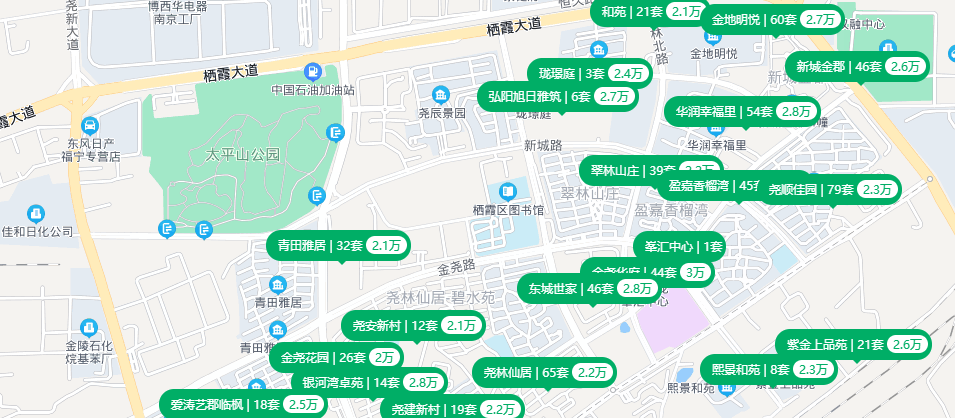Open the 尧建新村 19套 marker
Image resolution: width=955 pixels, height=418 pixels.
click(452, 408)
